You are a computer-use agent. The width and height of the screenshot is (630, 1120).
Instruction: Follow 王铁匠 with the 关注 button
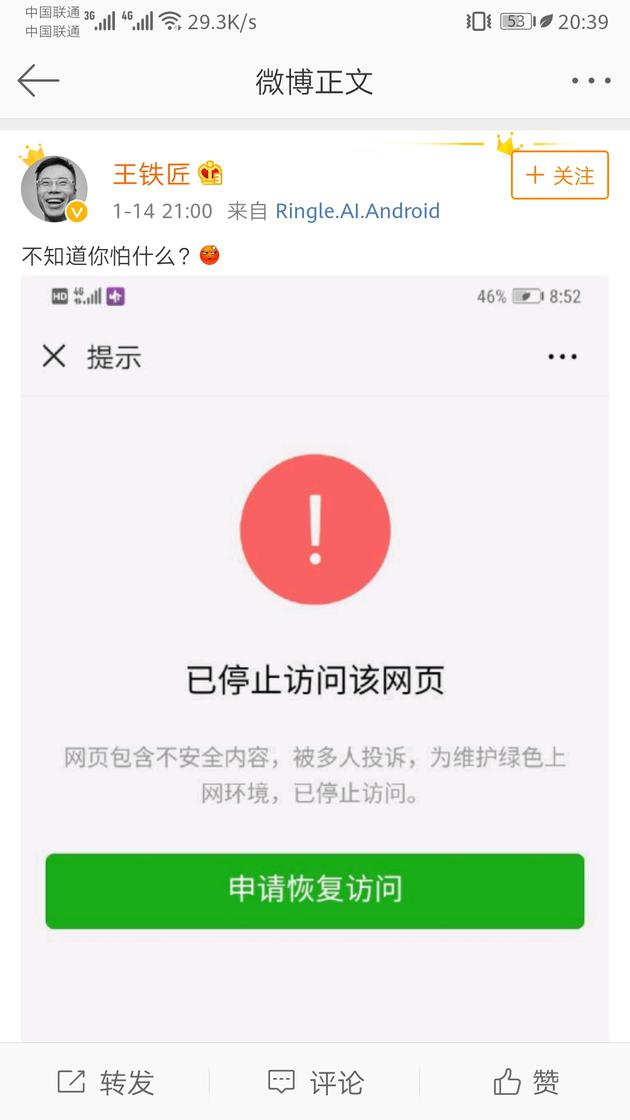coord(560,175)
